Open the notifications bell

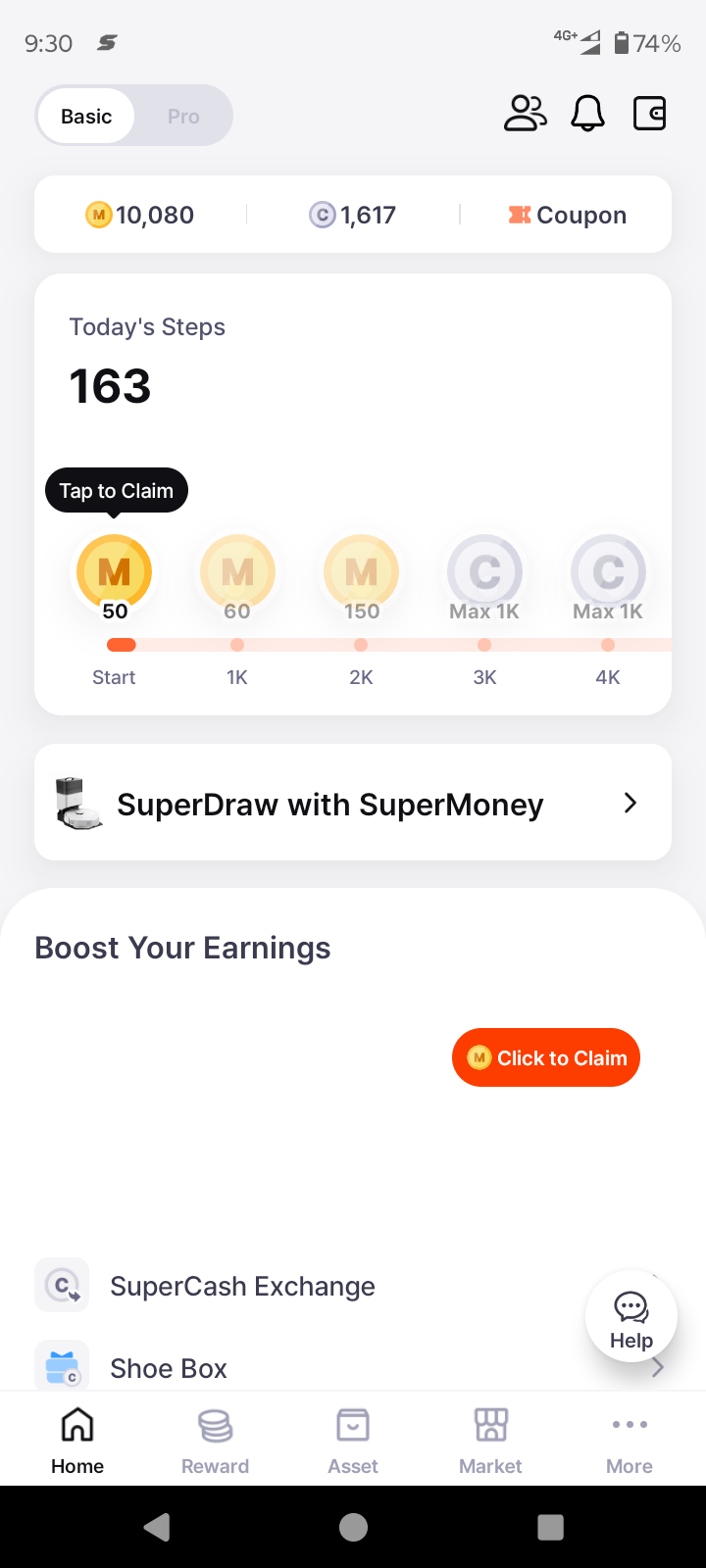click(587, 114)
